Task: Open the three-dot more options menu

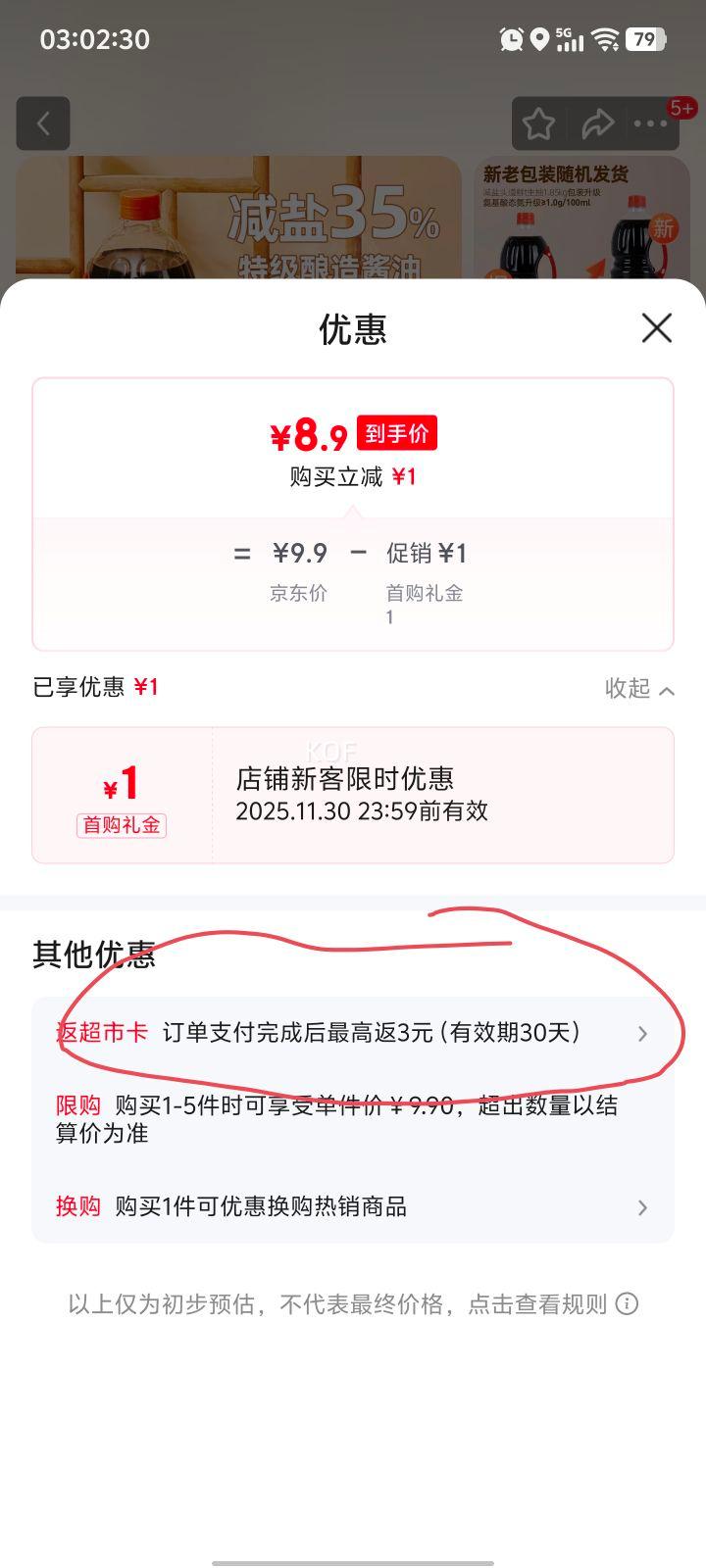Action: pyautogui.click(x=650, y=124)
